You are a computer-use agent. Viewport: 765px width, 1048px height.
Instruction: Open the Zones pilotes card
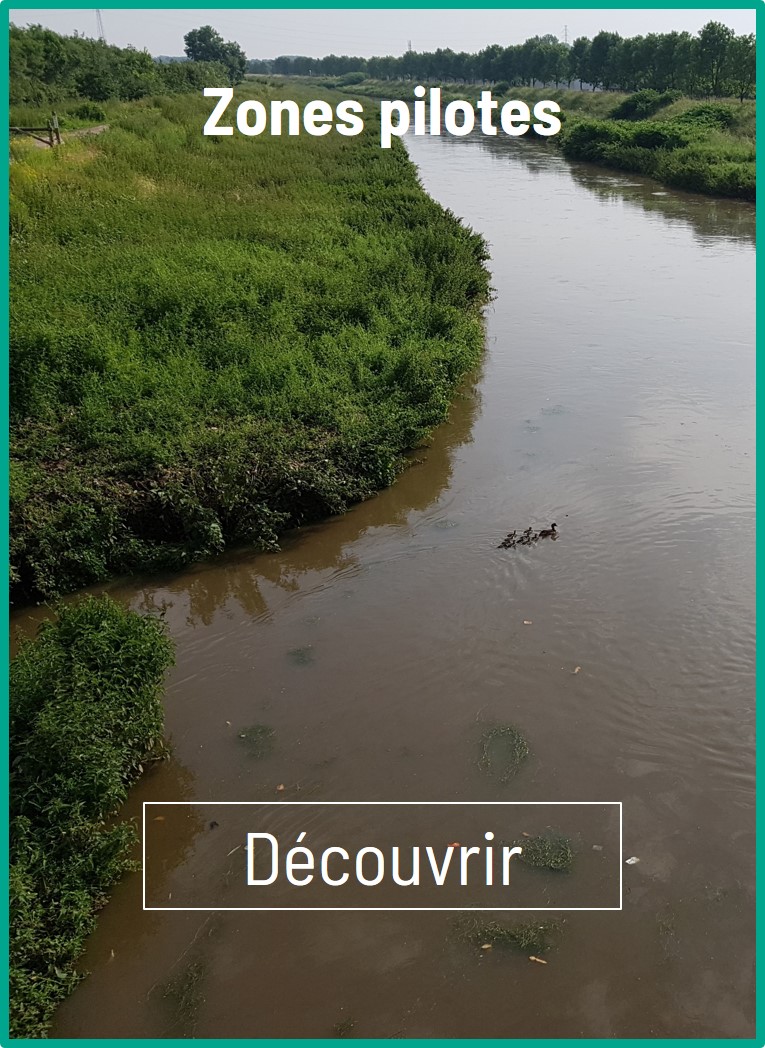[x=382, y=114]
